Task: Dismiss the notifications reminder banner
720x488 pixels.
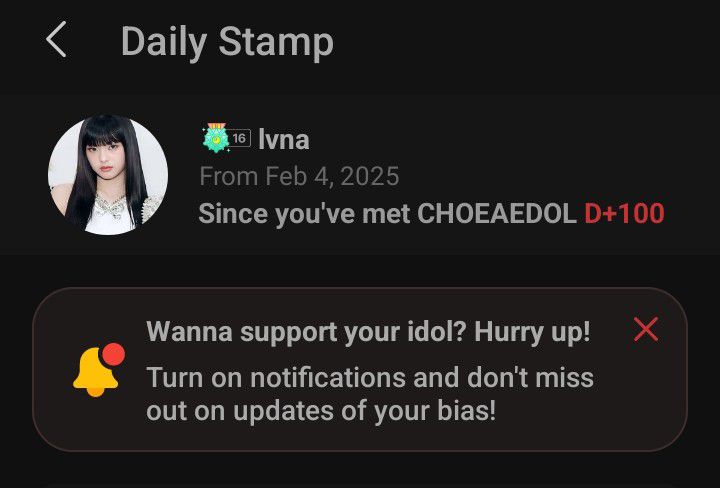Action: pyautogui.click(x=646, y=329)
